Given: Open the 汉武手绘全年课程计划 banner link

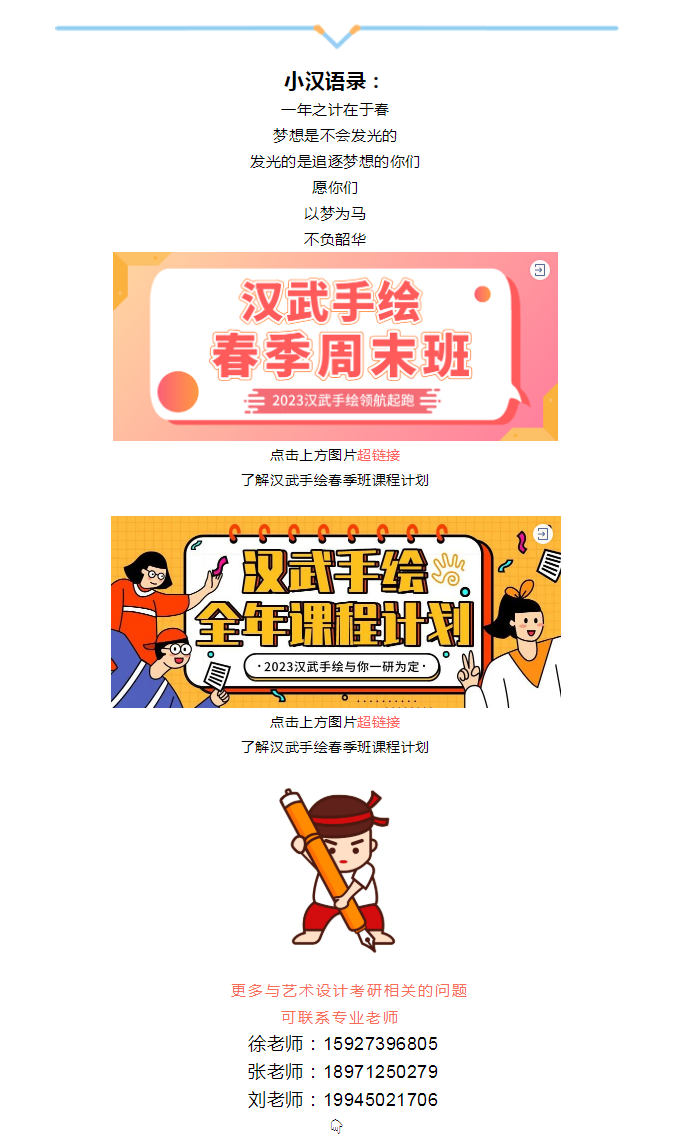Looking at the screenshot, I should click(335, 612).
